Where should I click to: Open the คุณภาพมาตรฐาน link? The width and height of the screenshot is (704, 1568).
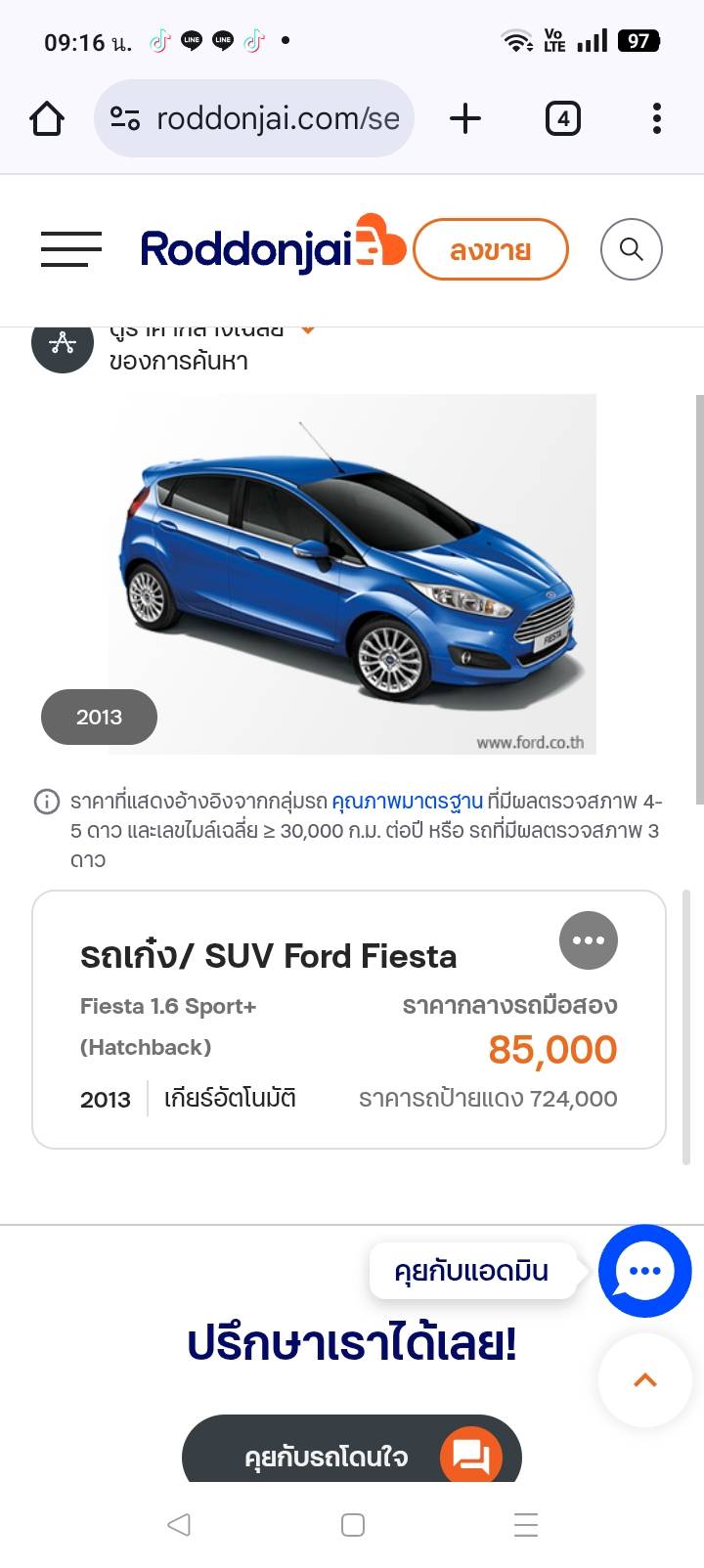click(407, 802)
